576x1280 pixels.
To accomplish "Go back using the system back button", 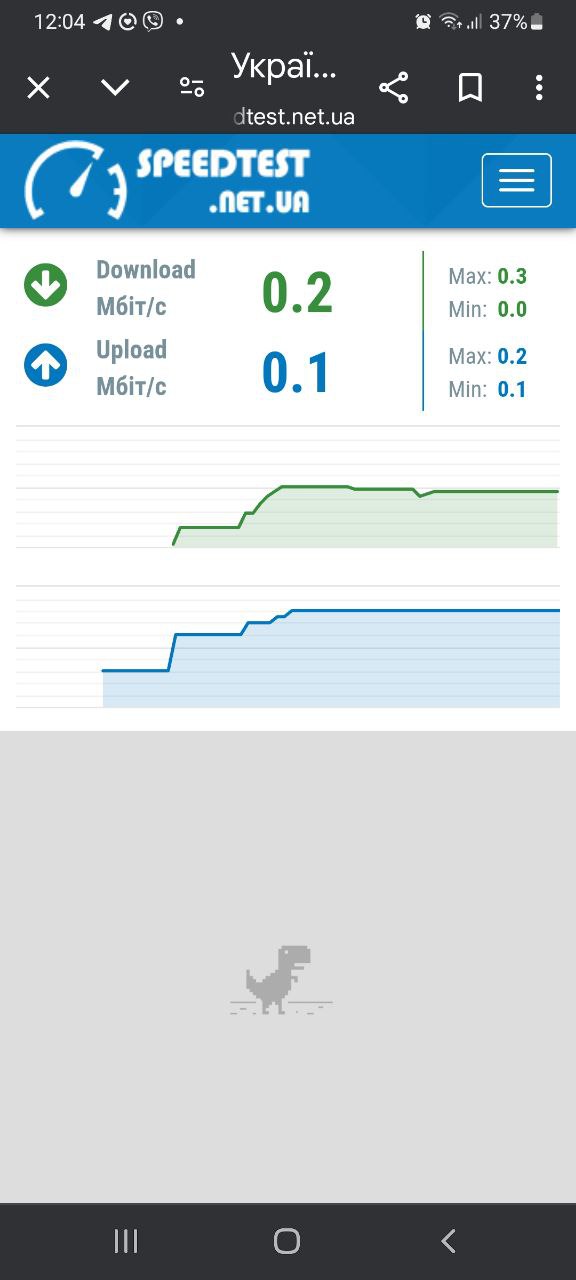I will [x=448, y=1241].
